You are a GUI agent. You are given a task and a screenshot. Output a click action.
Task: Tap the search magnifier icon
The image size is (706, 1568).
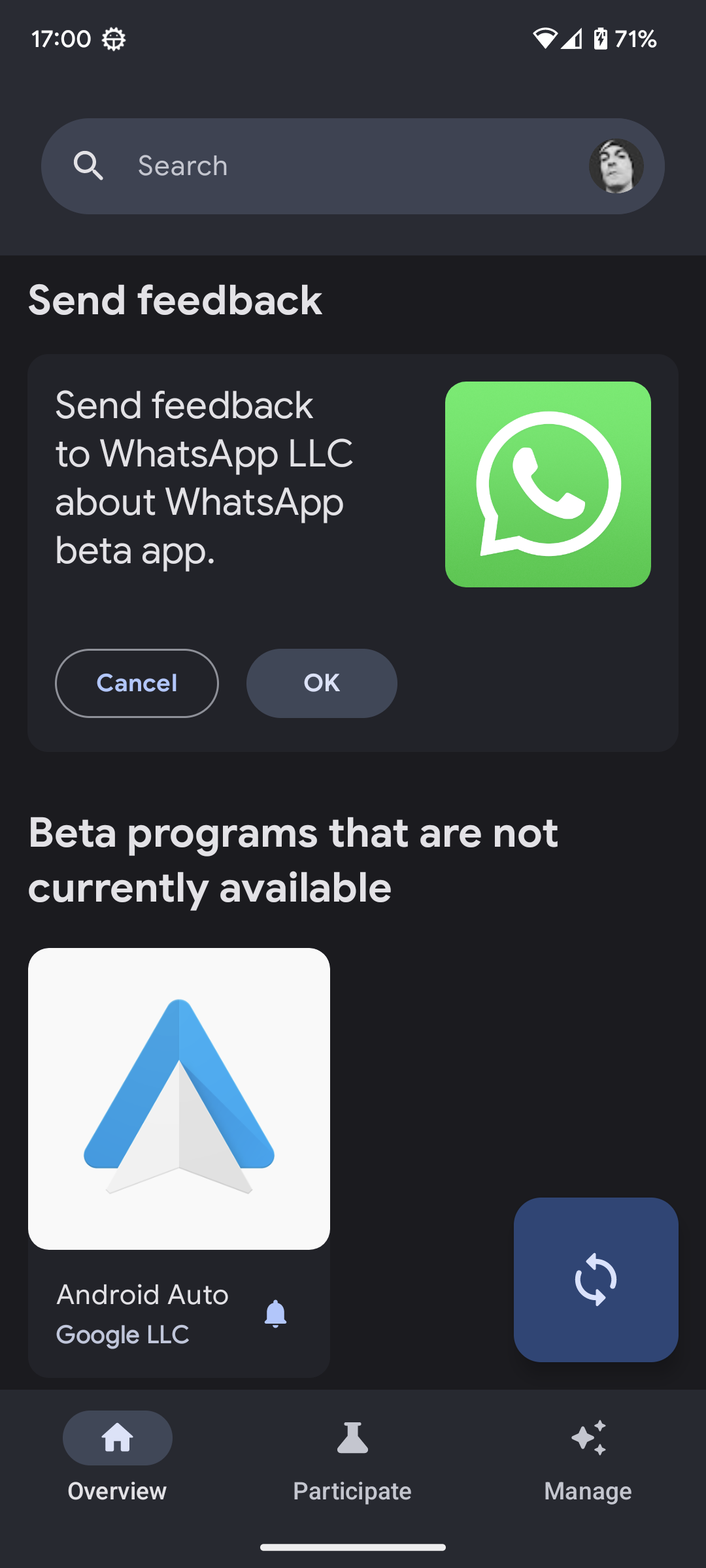[88, 166]
